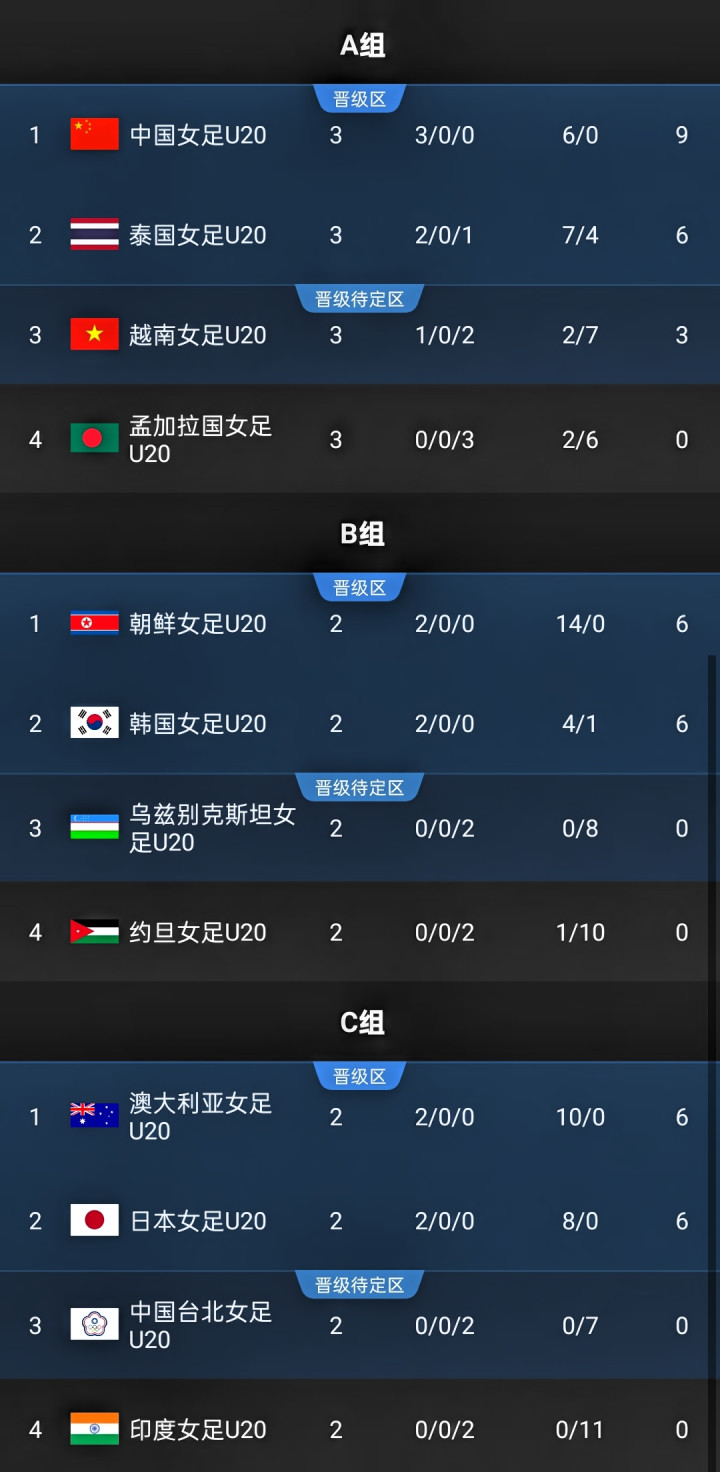Open the 中国台北女足U20 team row
This screenshot has height=1472, width=720.
(x=360, y=1326)
